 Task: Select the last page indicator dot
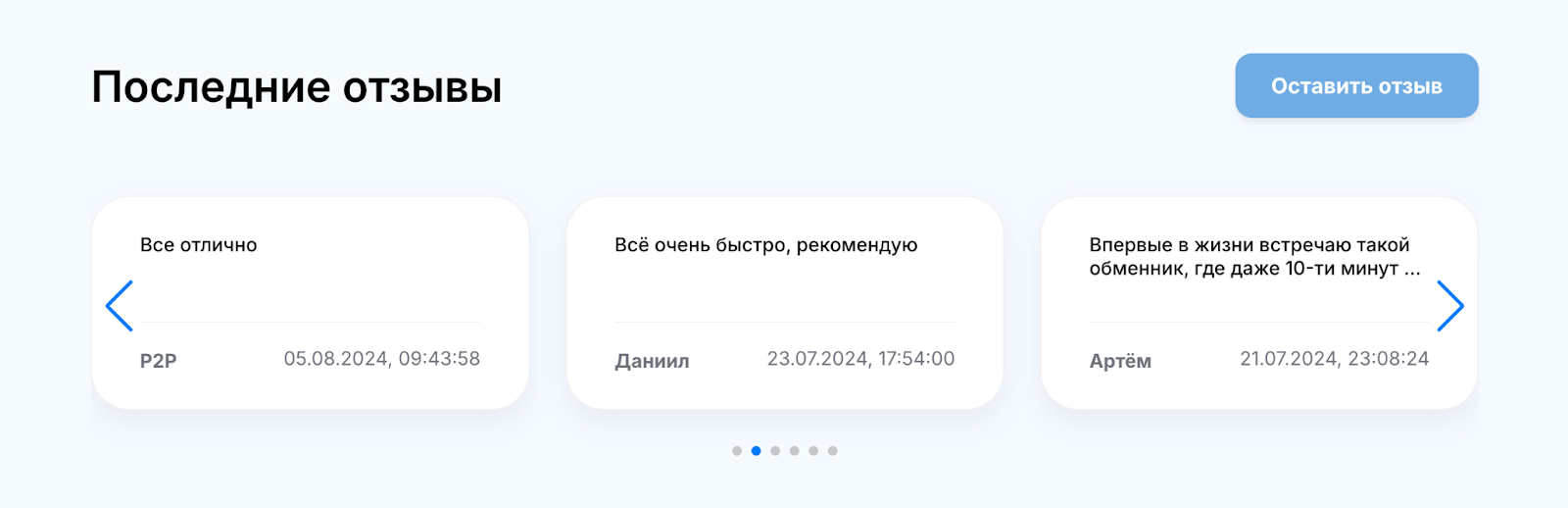coord(833,451)
